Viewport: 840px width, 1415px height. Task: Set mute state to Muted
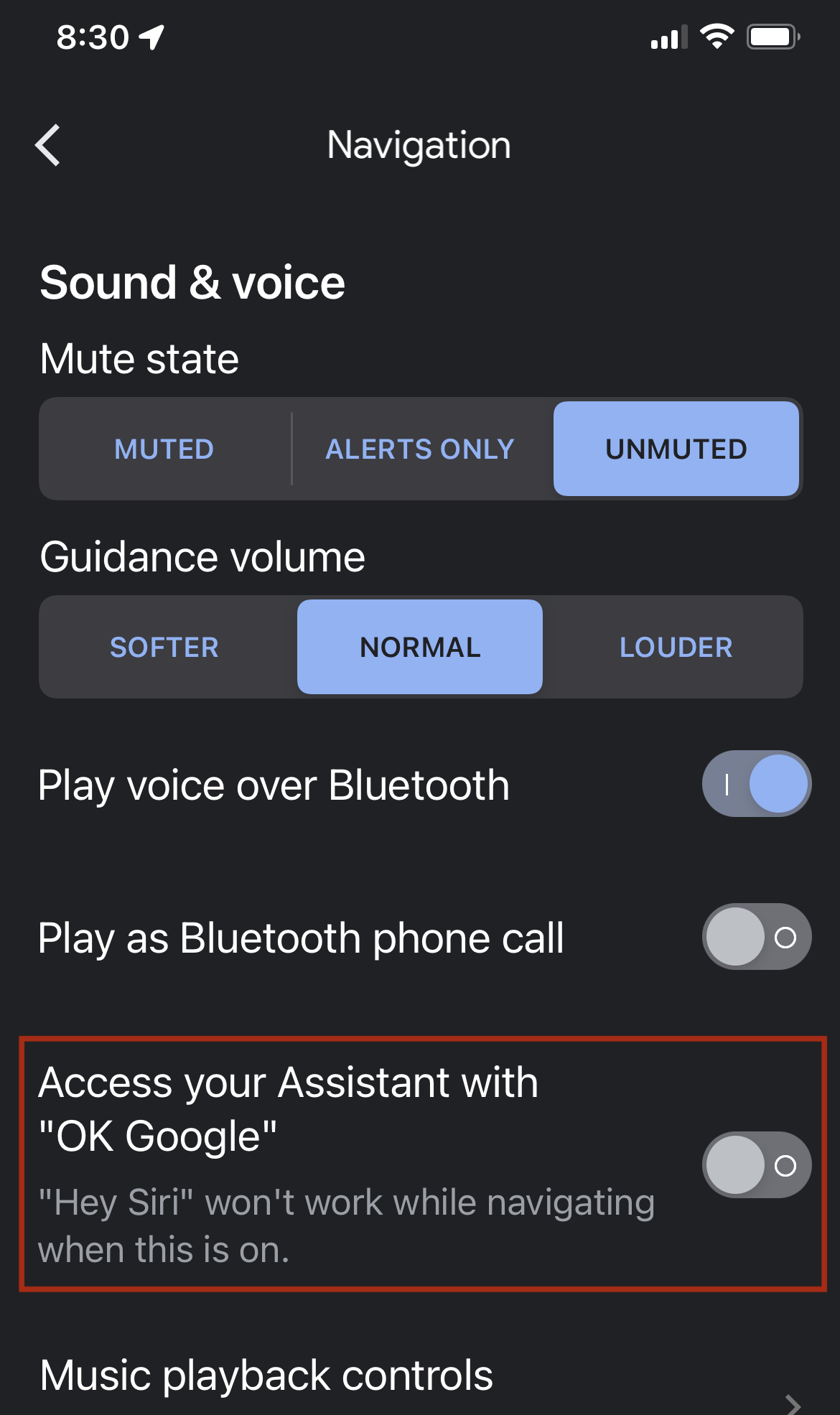(164, 449)
